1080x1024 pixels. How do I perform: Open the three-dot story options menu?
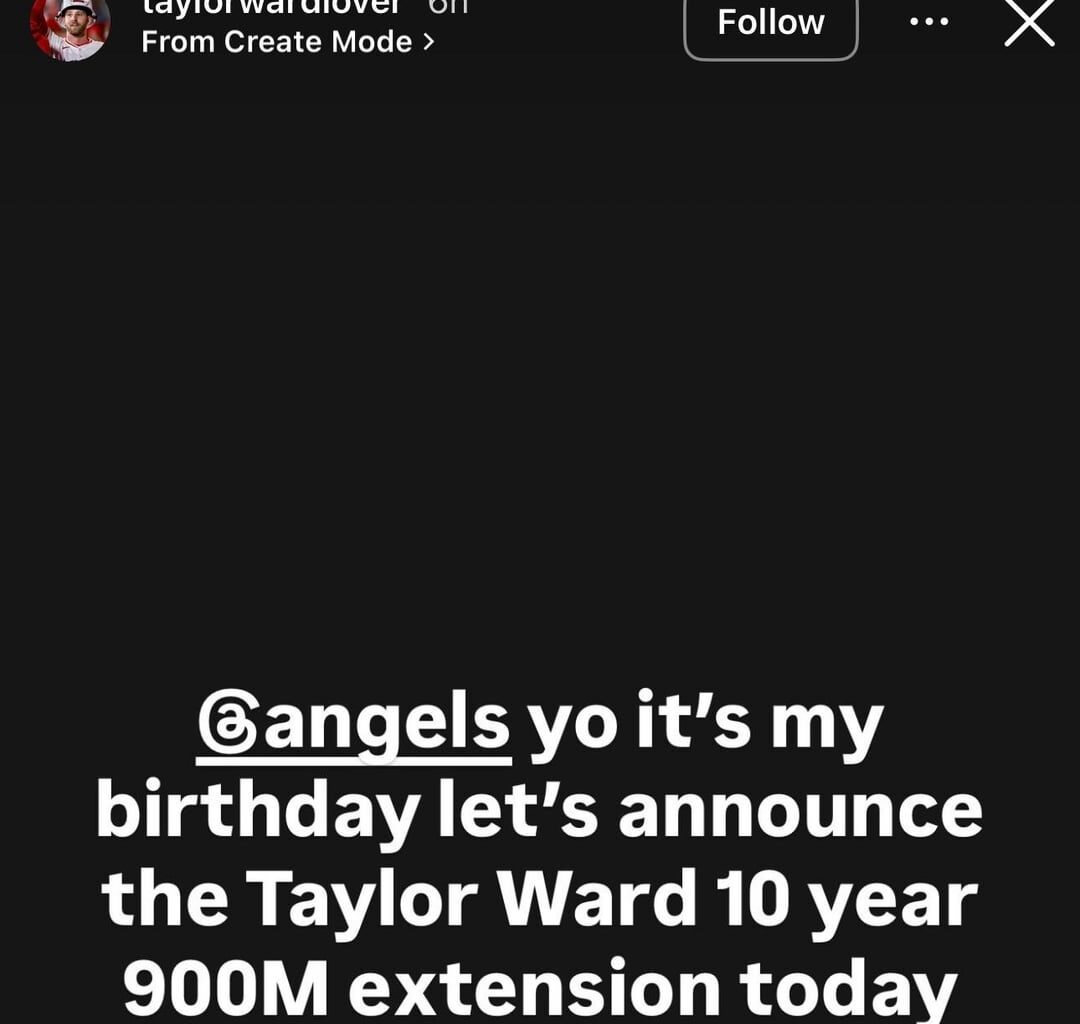(x=929, y=22)
